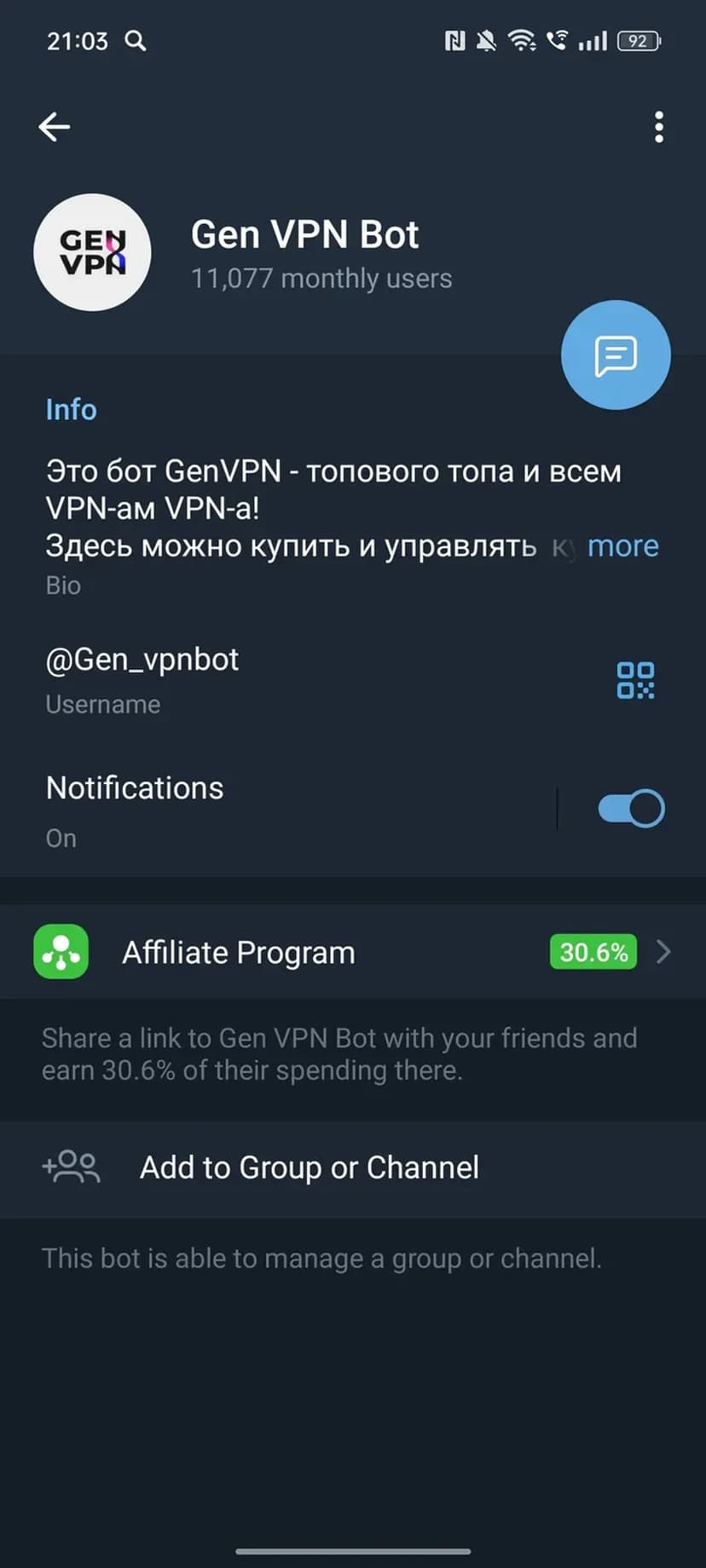The height and width of the screenshot is (1568, 706).
Task: Show QR code for @Gen_vpnbot
Action: [x=635, y=680]
